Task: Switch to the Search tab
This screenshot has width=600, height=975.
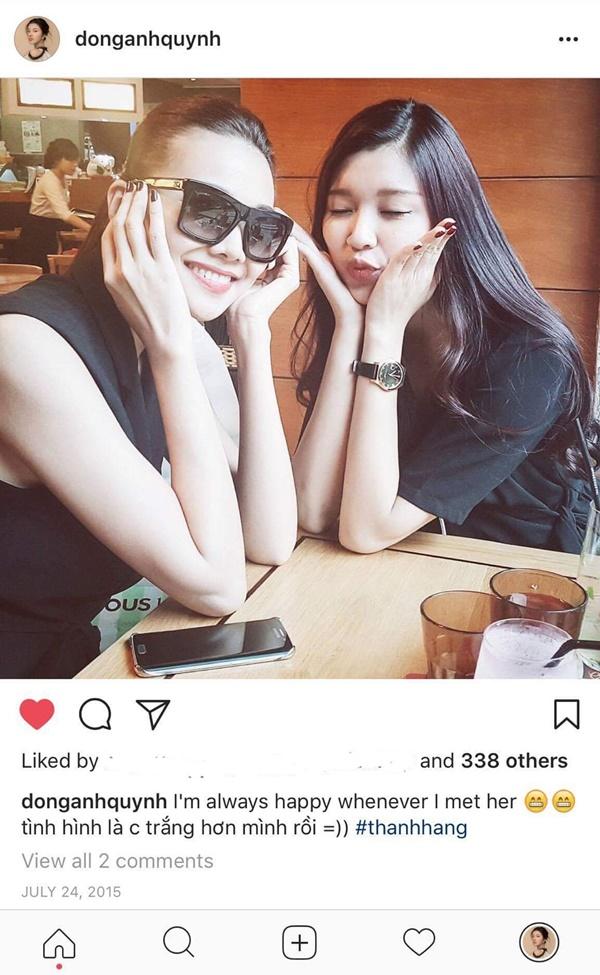Action: 178,942
